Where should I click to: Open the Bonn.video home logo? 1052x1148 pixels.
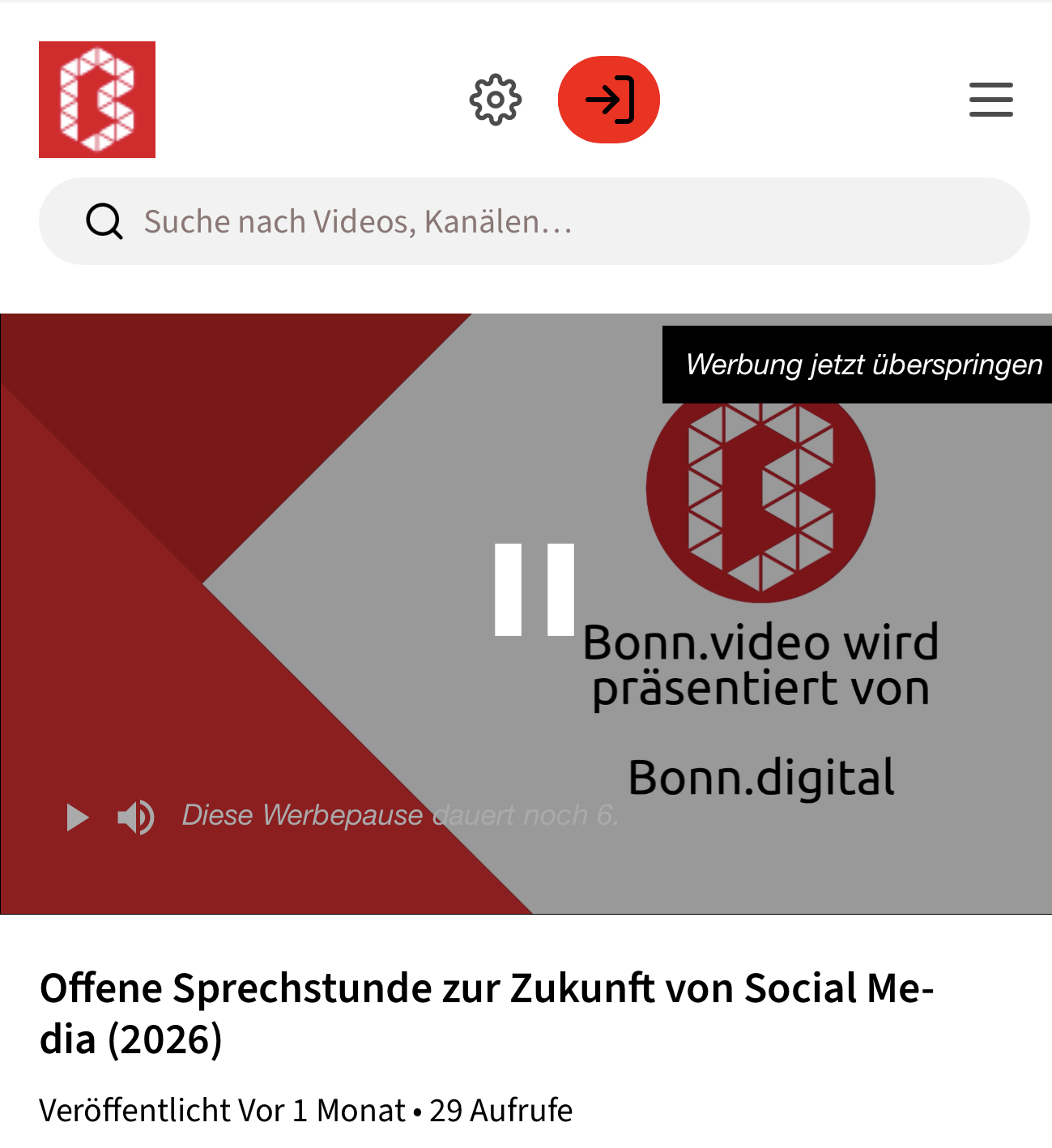pos(97,100)
